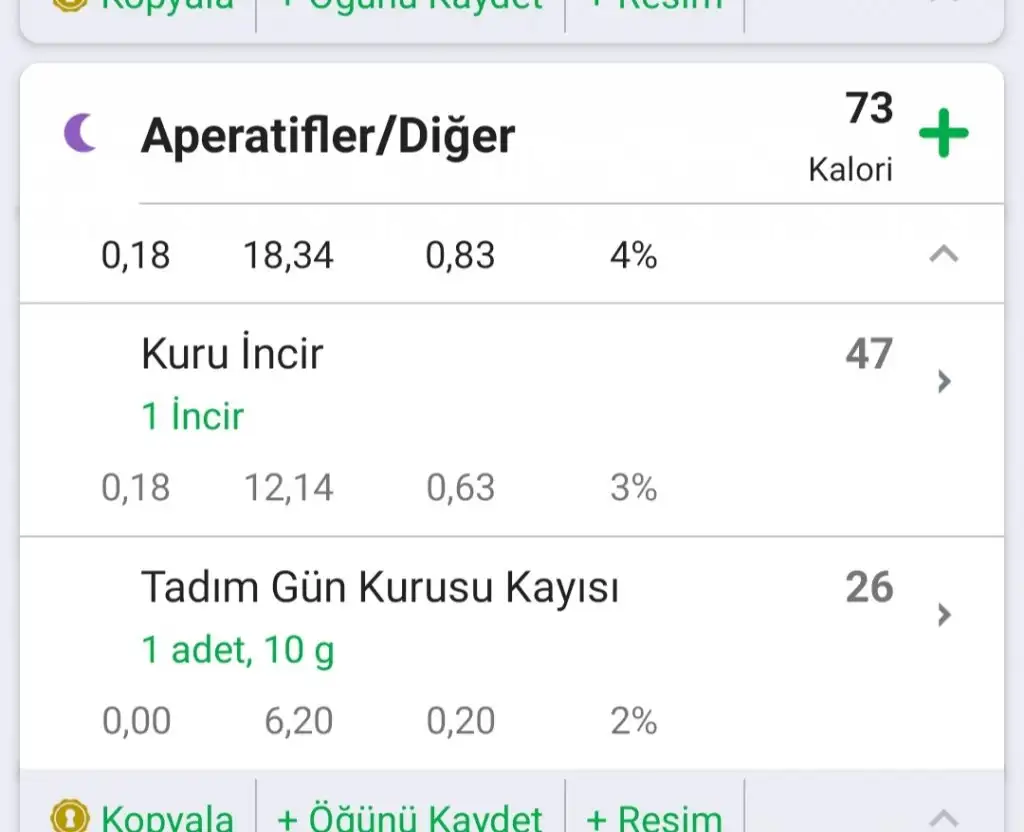Tap Resim below Tadım Gün Kurusu Kayısı
This screenshot has width=1024, height=832.
pos(654,817)
